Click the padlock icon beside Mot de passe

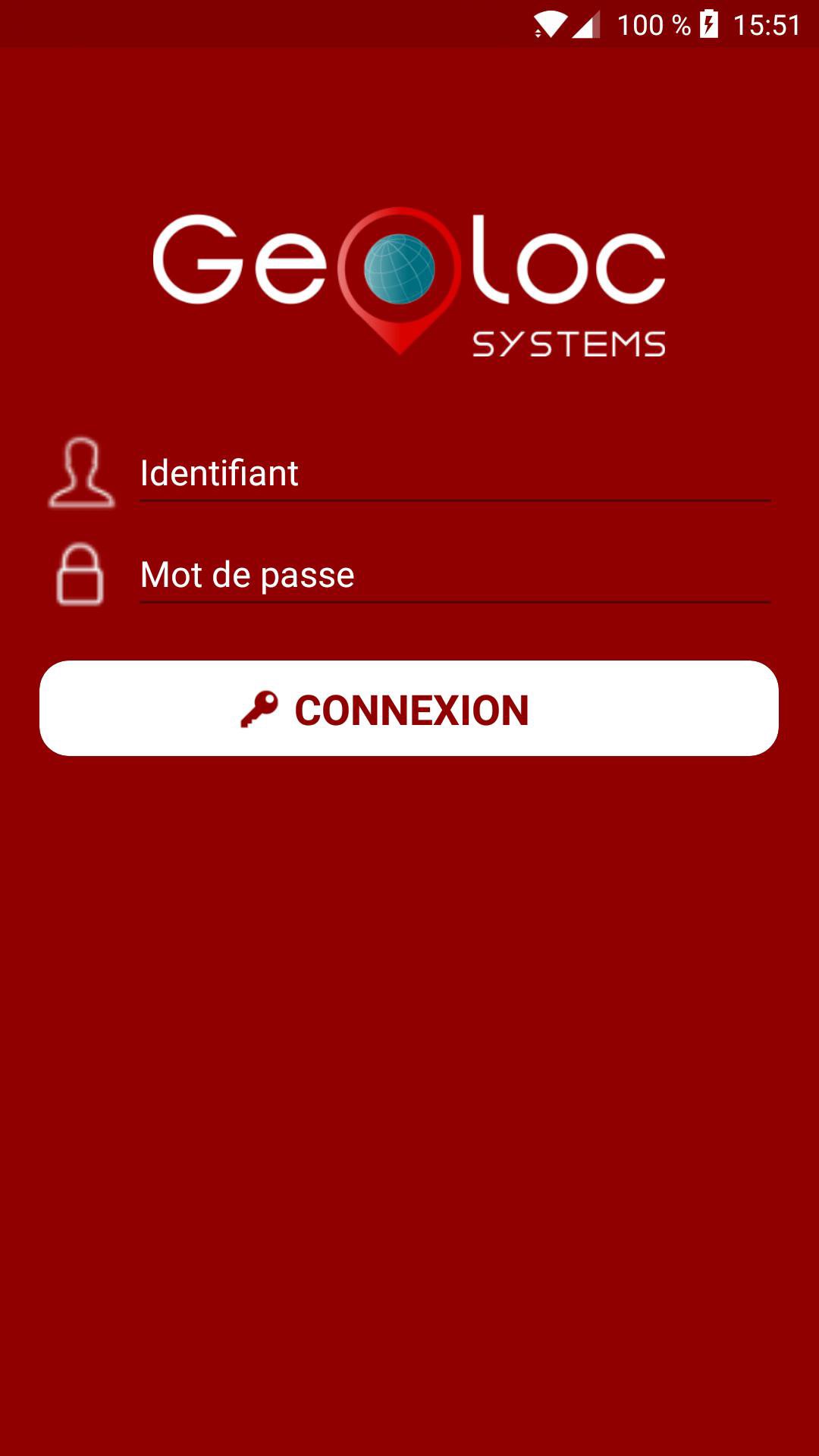point(80,576)
